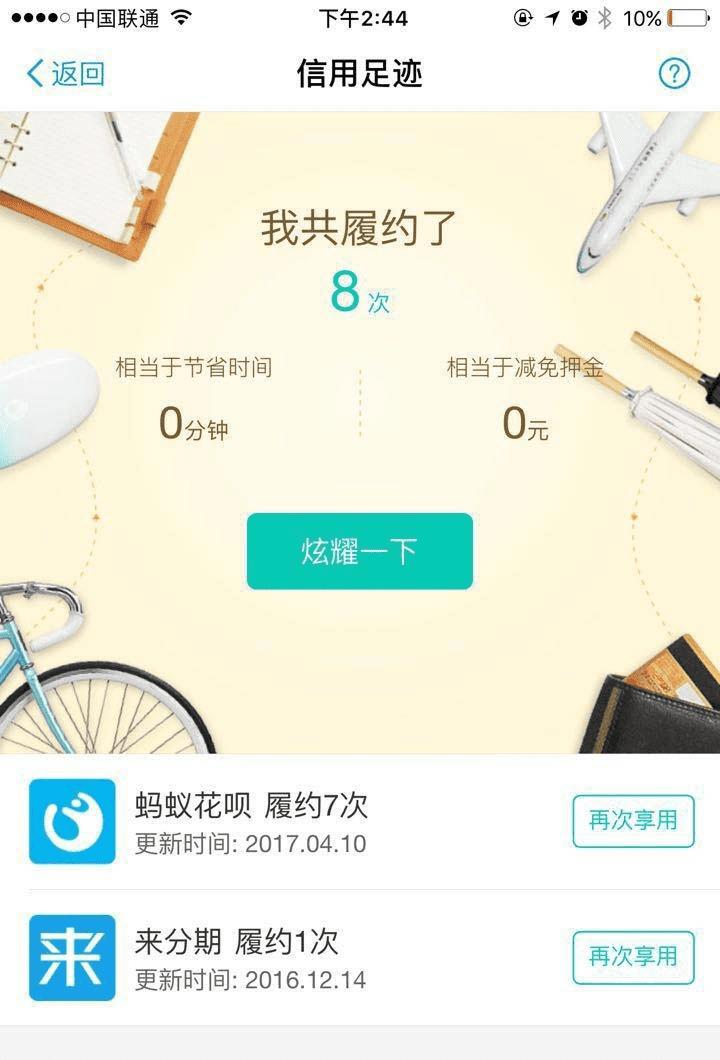The image size is (720, 1060).
Task: Tap 再次享用 for 来分期
Action: 632,957
